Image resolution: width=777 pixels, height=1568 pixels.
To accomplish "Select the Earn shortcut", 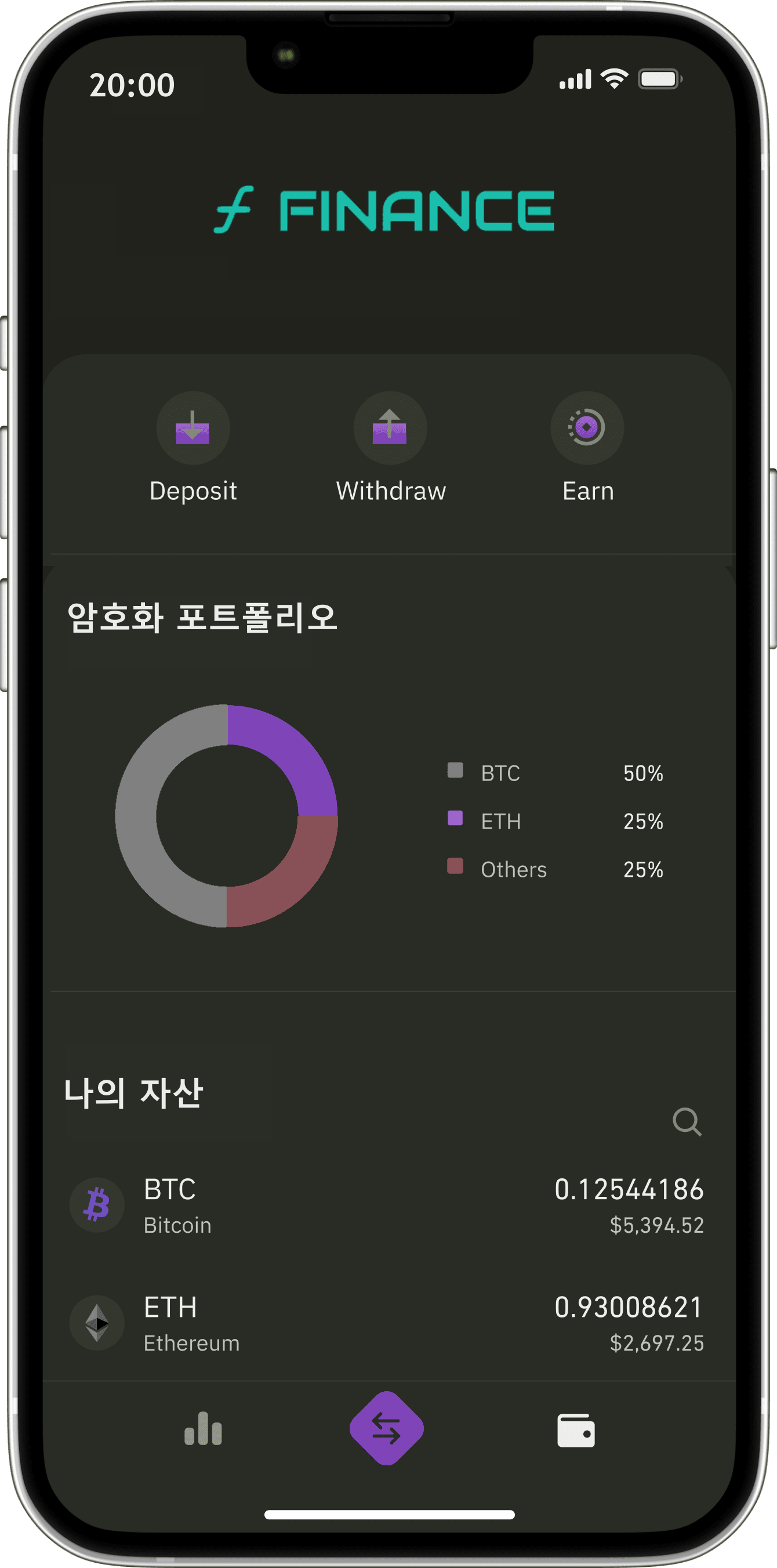I will pos(587,429).
